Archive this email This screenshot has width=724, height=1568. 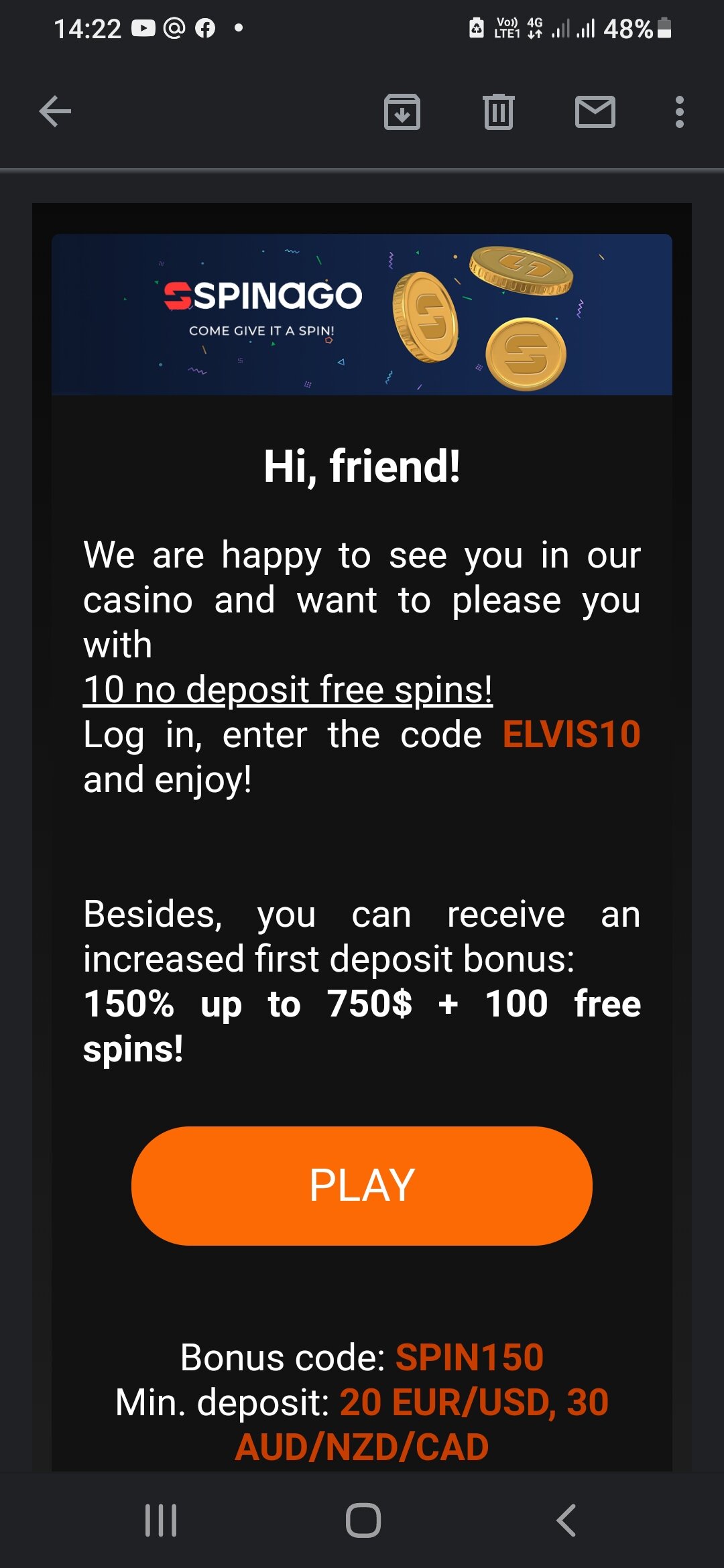pyautogui.click(x=402, y=112)
